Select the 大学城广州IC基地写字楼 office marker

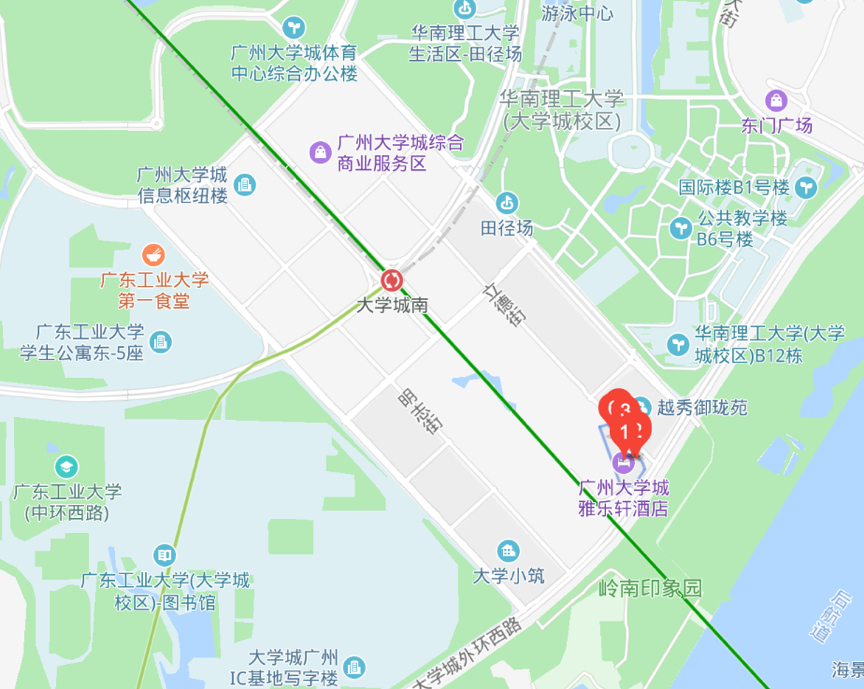click(354, 667)
